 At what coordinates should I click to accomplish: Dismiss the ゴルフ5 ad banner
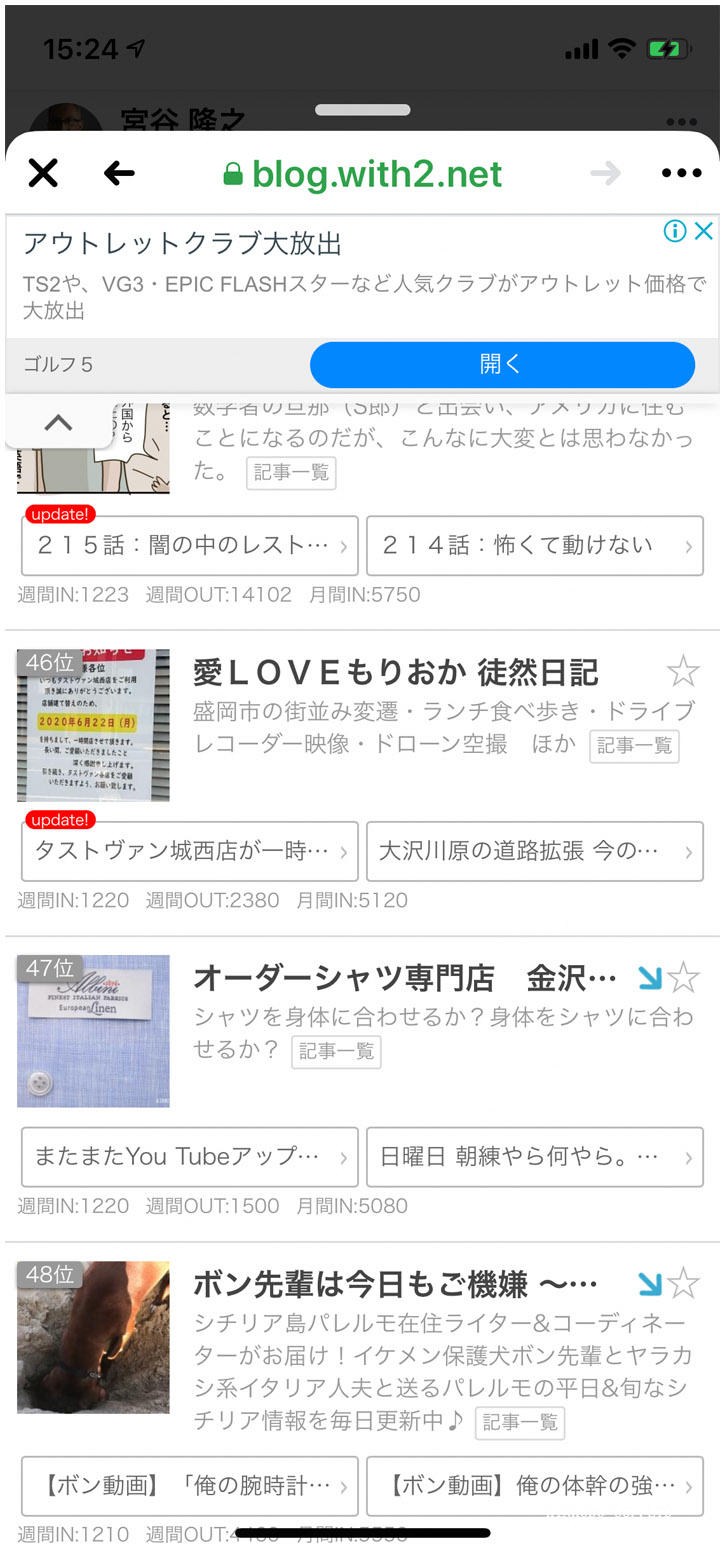click(704, 232)
